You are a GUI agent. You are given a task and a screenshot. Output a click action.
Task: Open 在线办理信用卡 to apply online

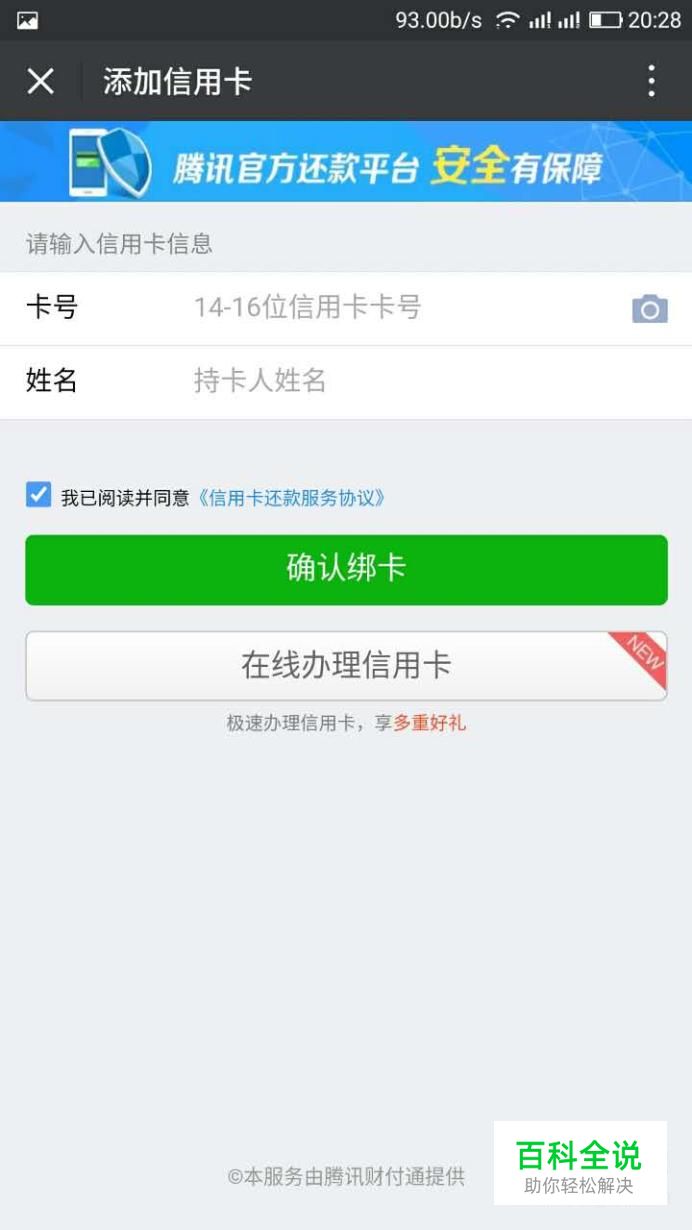(x=346, y=665)
